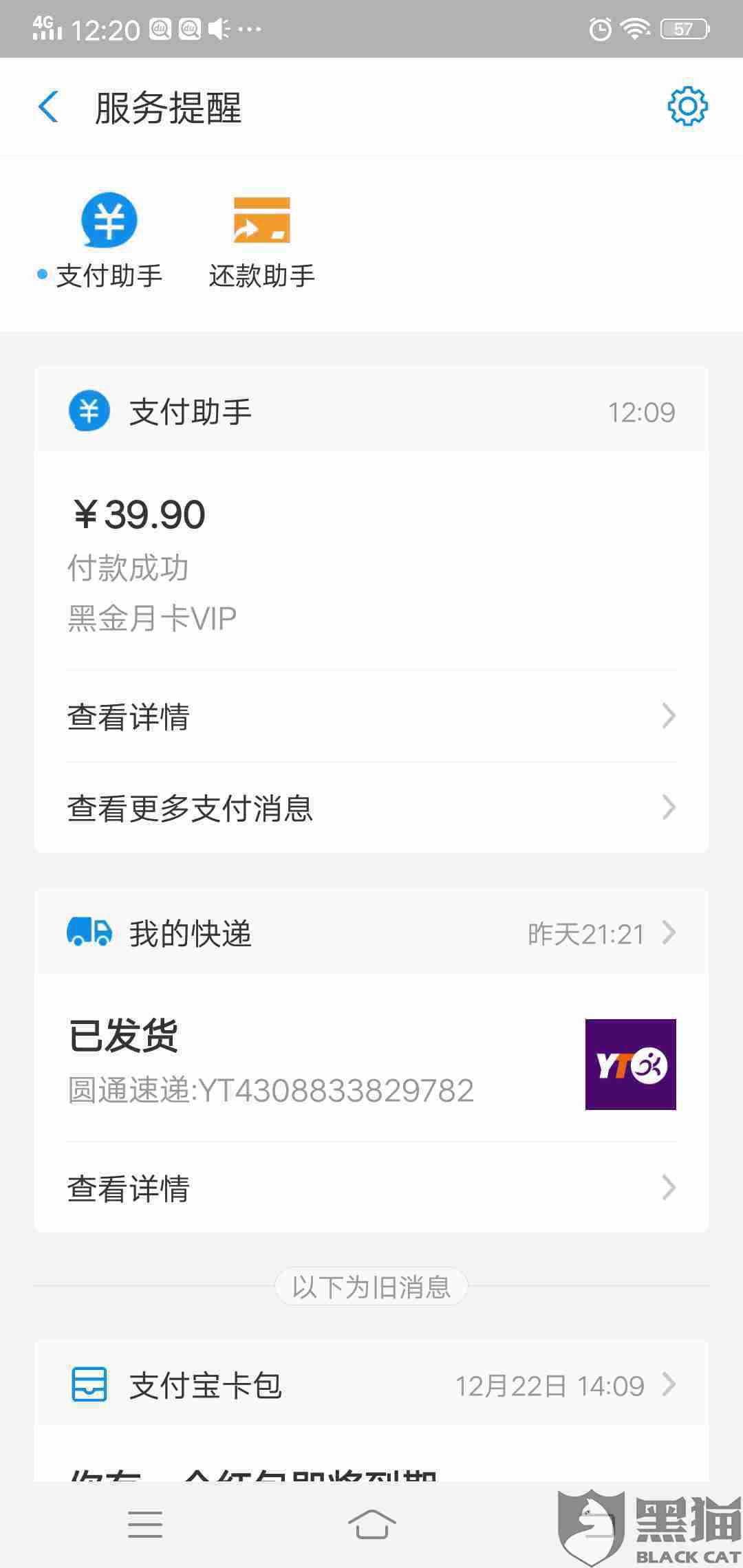743x1568 pixels.
Task: Open the 支付宝卡包 message header
Action: click(x=371, y=1385)
